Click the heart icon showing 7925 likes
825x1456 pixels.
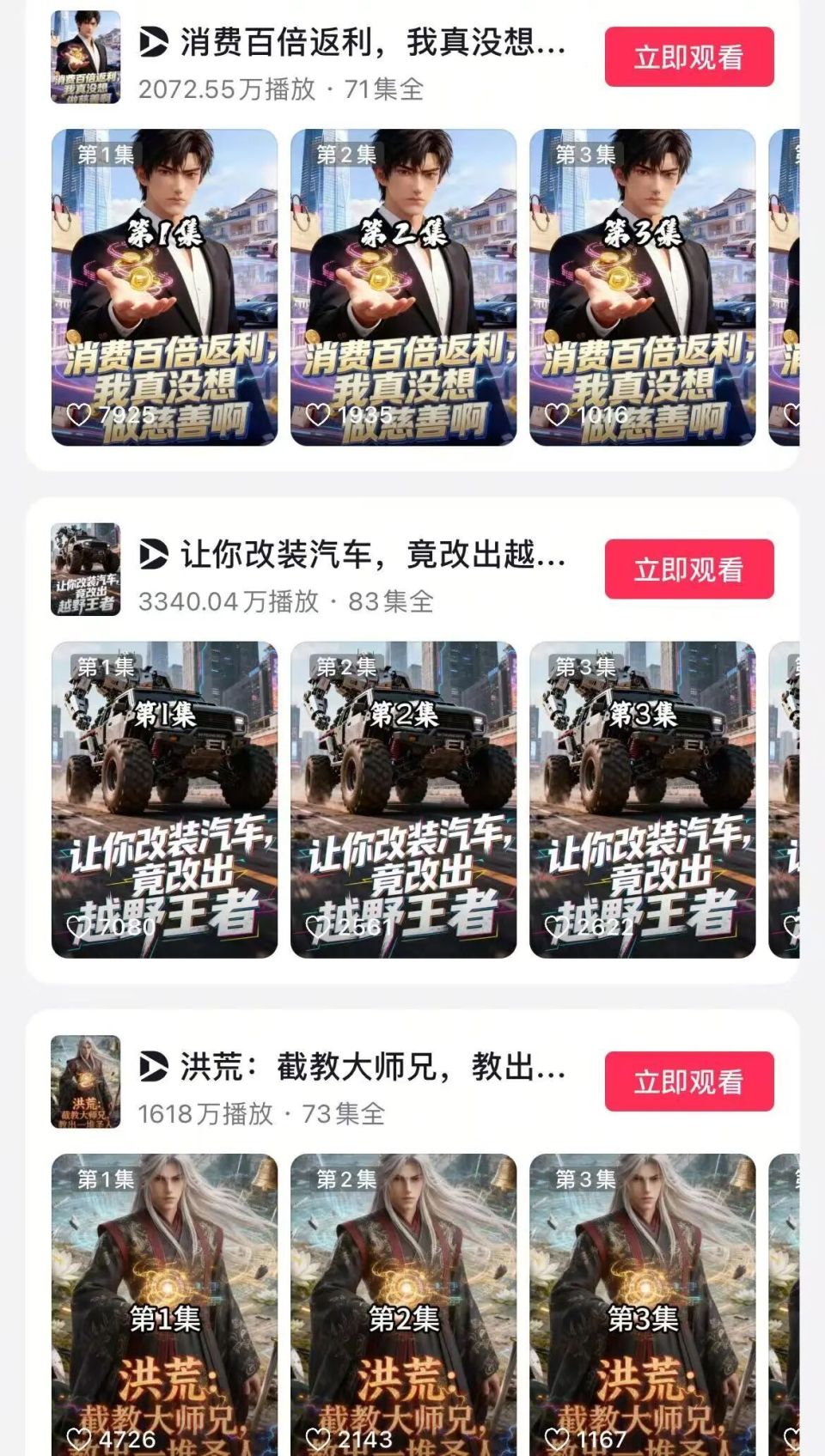click(x=81, y=413)
